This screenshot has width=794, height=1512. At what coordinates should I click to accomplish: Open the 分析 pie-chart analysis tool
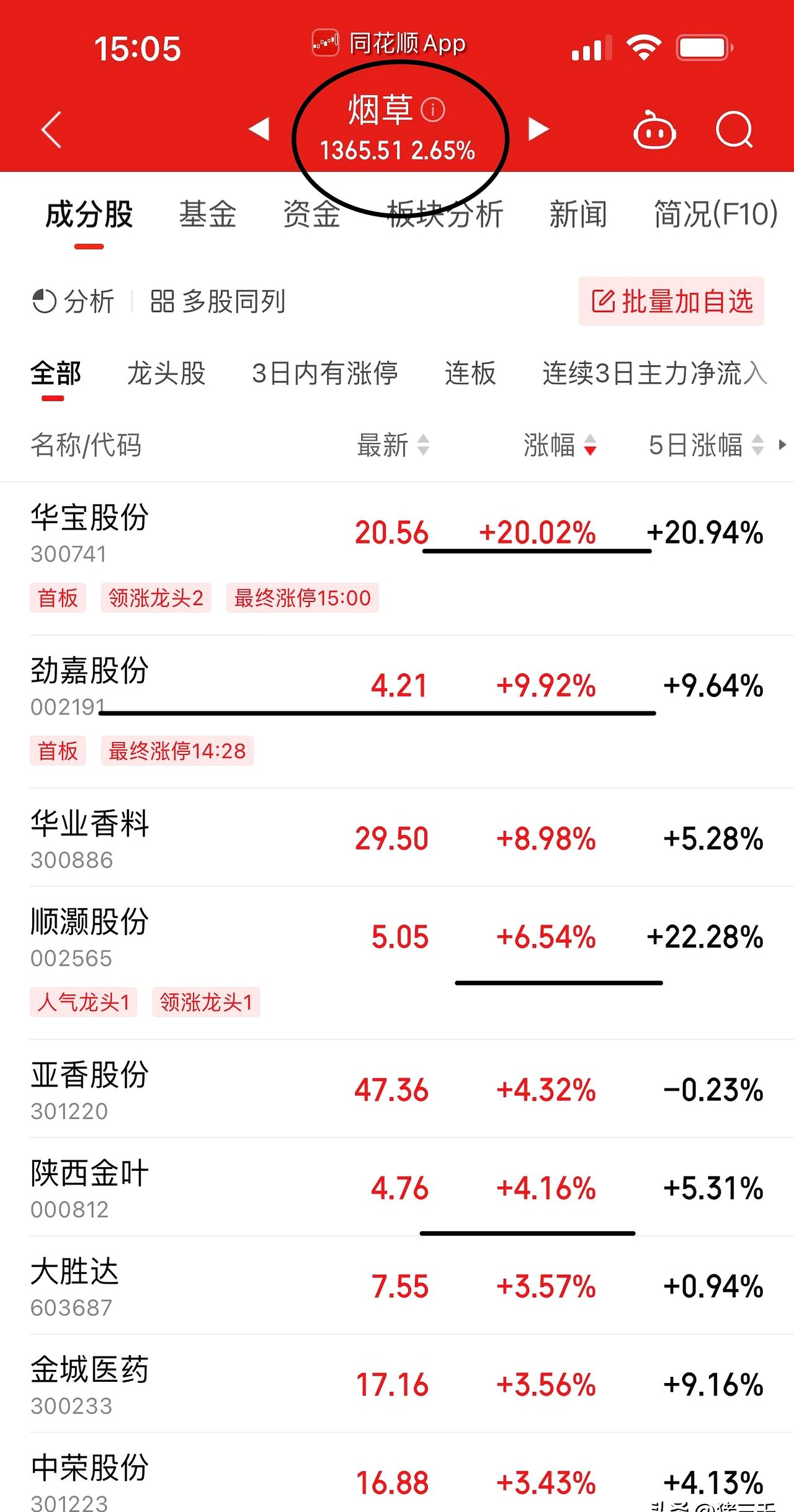pyautogui.click(x=74, y=302)
